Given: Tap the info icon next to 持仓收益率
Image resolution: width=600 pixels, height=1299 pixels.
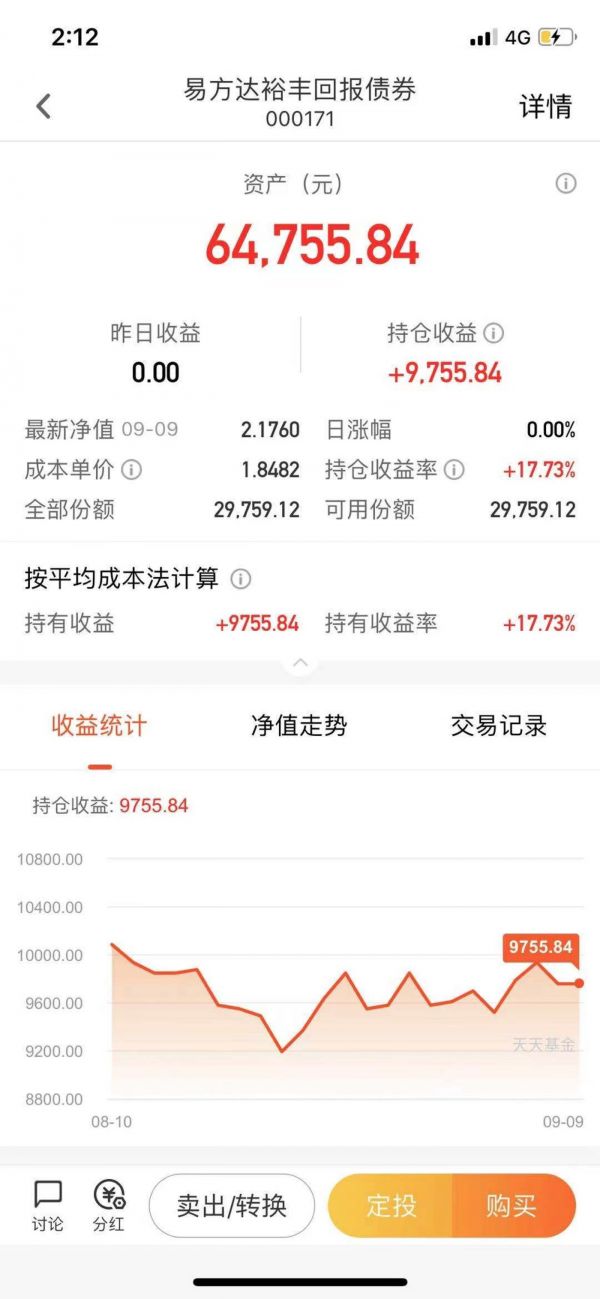Looking at the screenshot, I should 454,469.
